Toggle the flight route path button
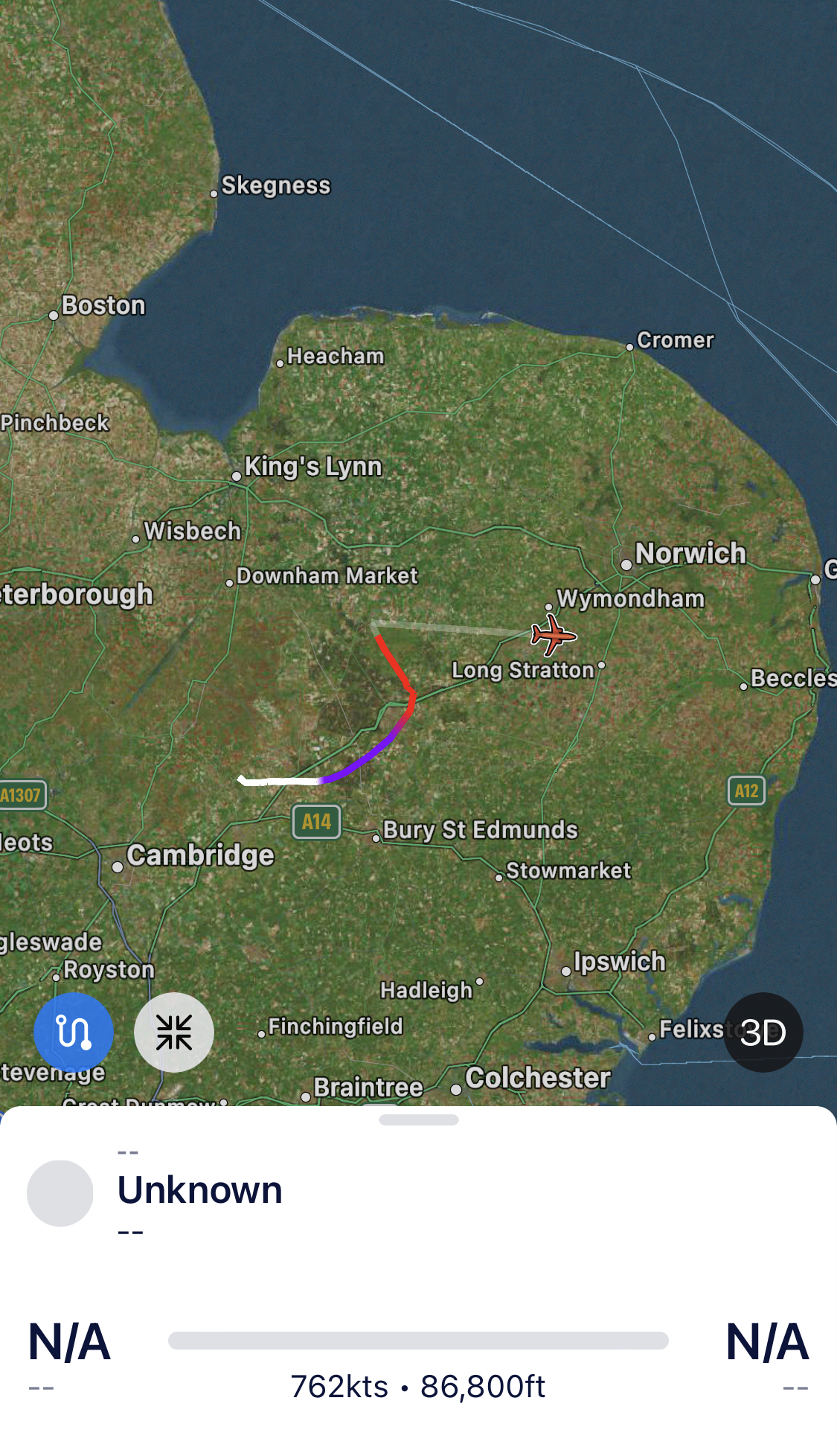837x1456 pixels. 74,1032
